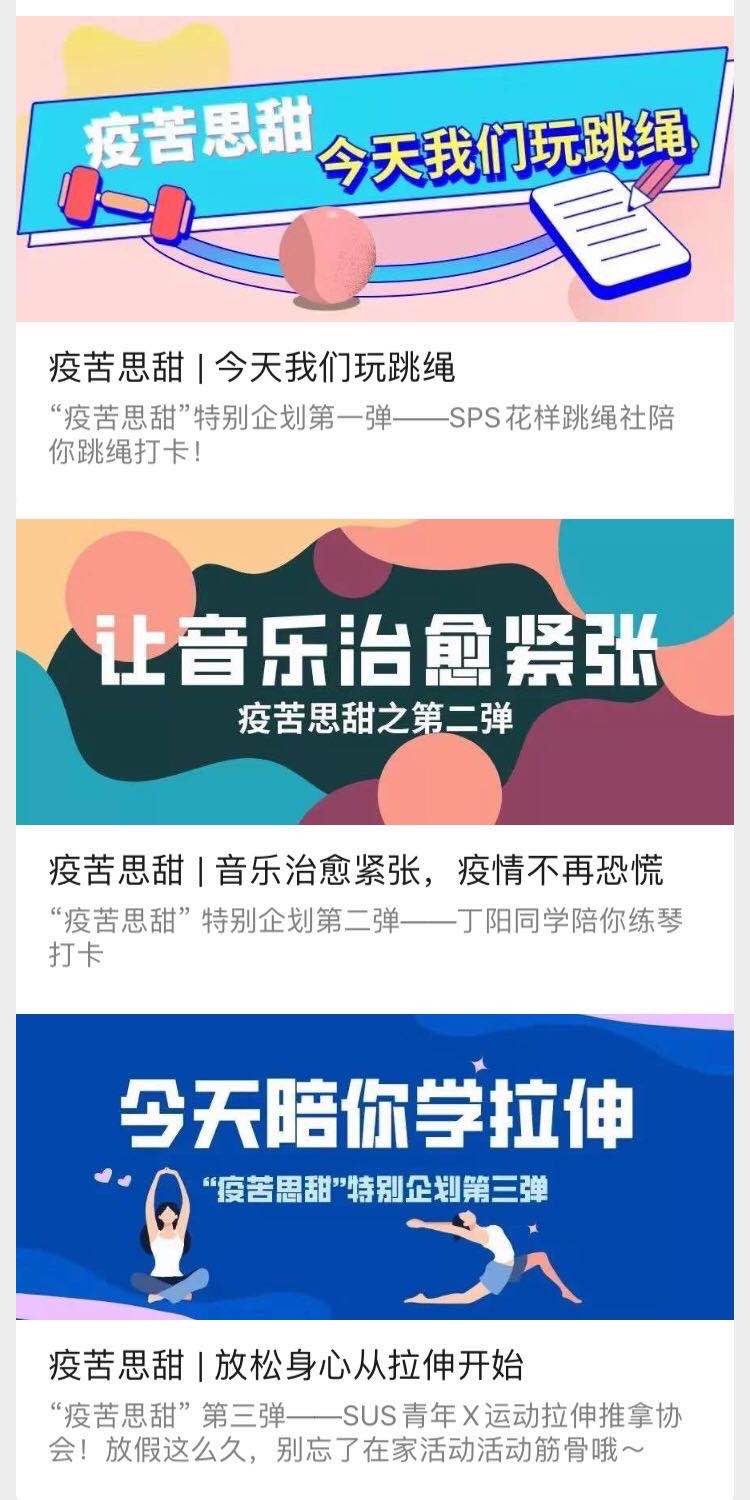The width and height of the screenshot is (750, 1500).
Task: Open the article 音乐治愈紧张，疫情不再恐慌
Action: click(355, 871)
